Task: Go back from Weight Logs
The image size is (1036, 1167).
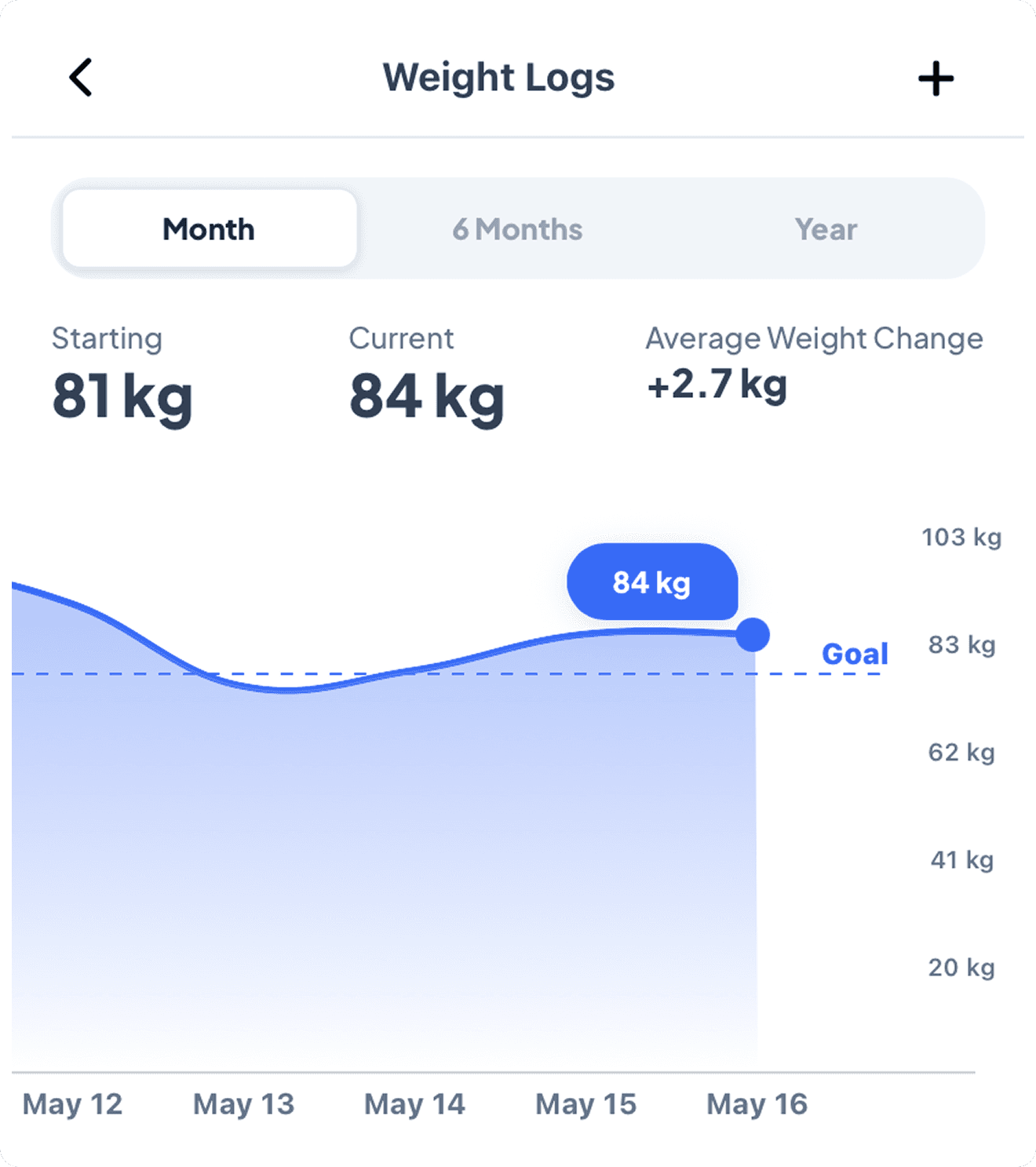Action: pyautogui.click(x=81, y=77)
